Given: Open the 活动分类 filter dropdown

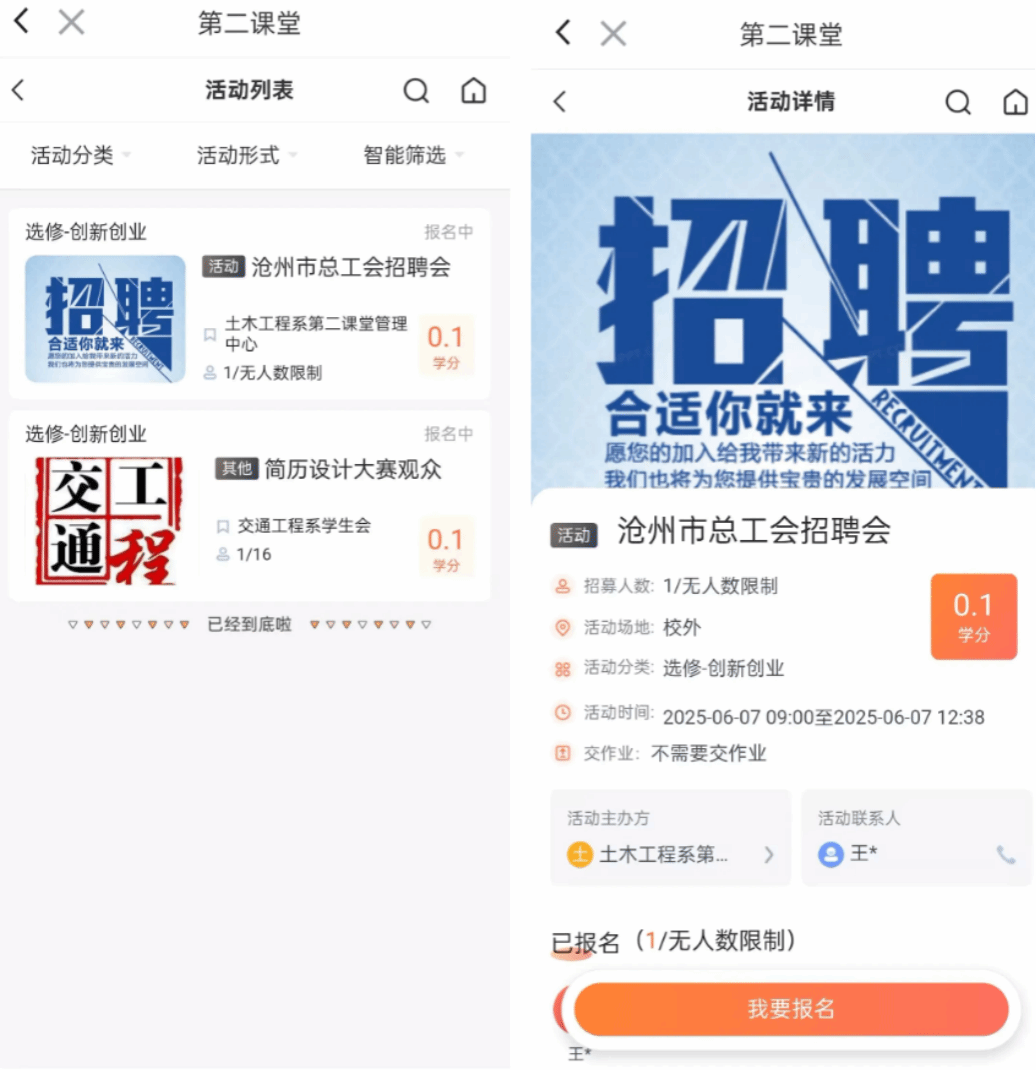Looking at the screenshot, I should (x=80, y=155).
